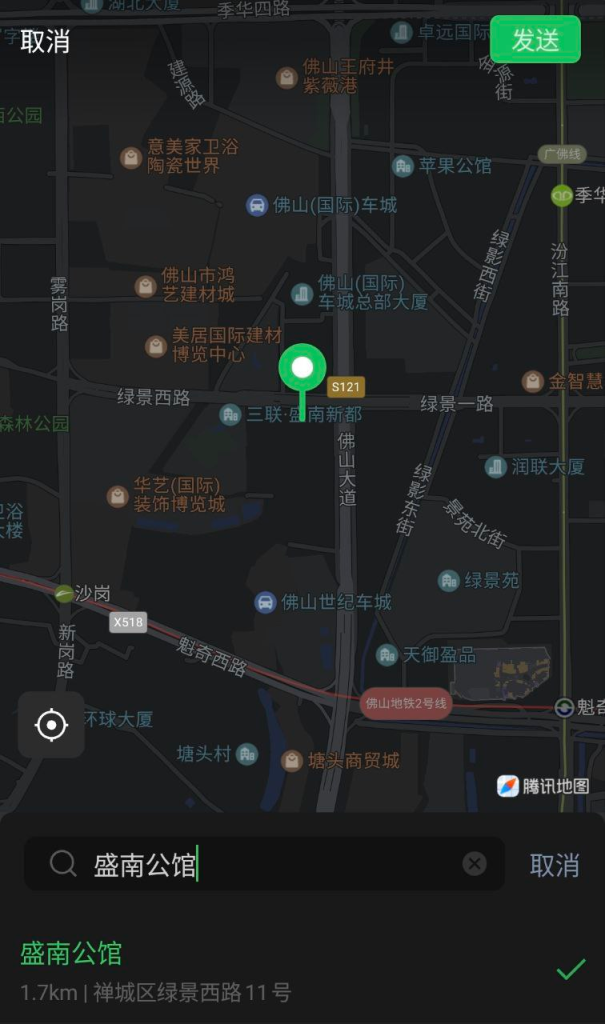Tap 取消 in the top-left corner
The image size is (605, 1024).
pyautogui.click(x=45, y=41)
